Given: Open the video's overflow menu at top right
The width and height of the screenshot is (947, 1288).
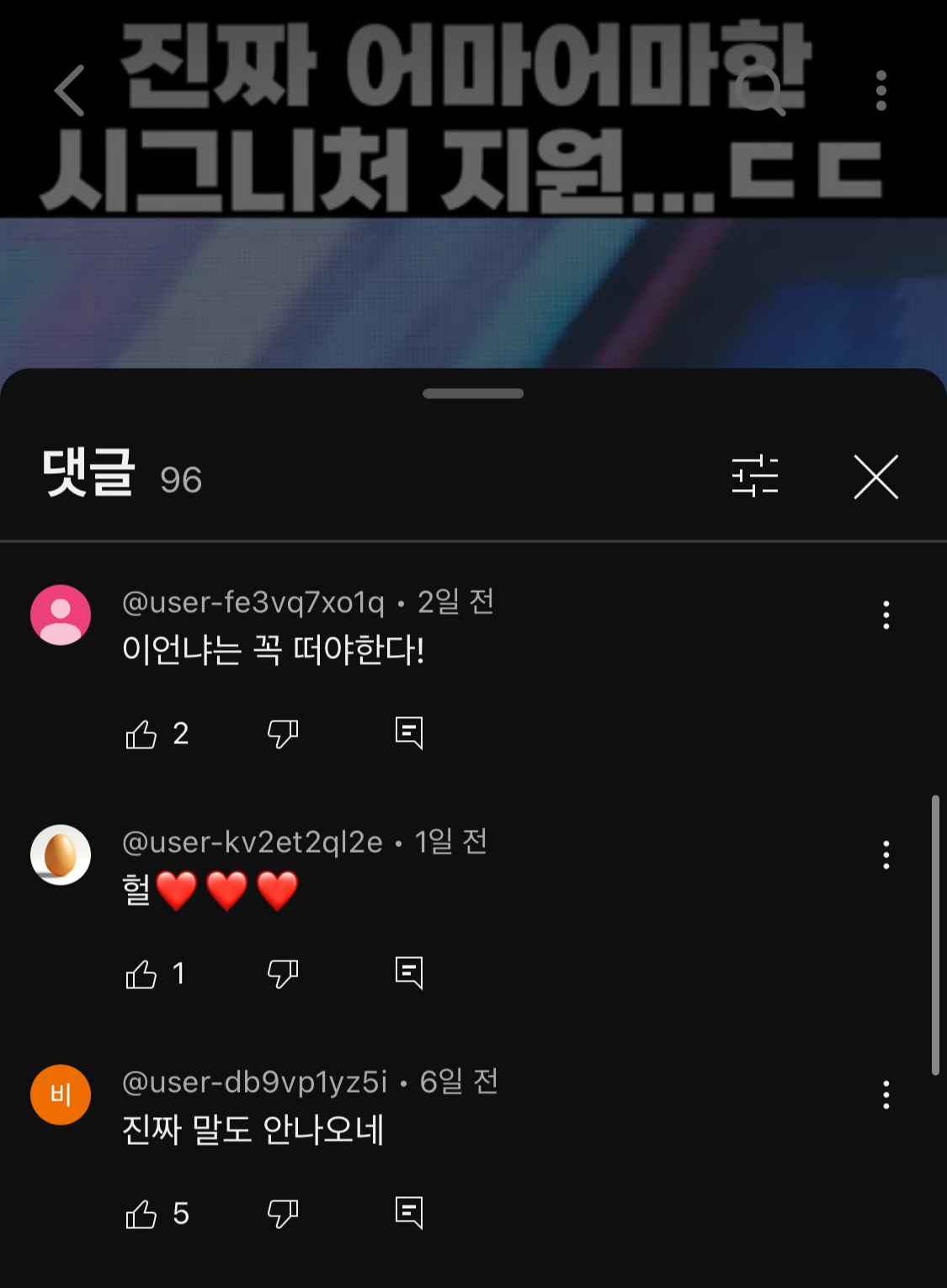Looking at the screenshot, I should point(880,90).
